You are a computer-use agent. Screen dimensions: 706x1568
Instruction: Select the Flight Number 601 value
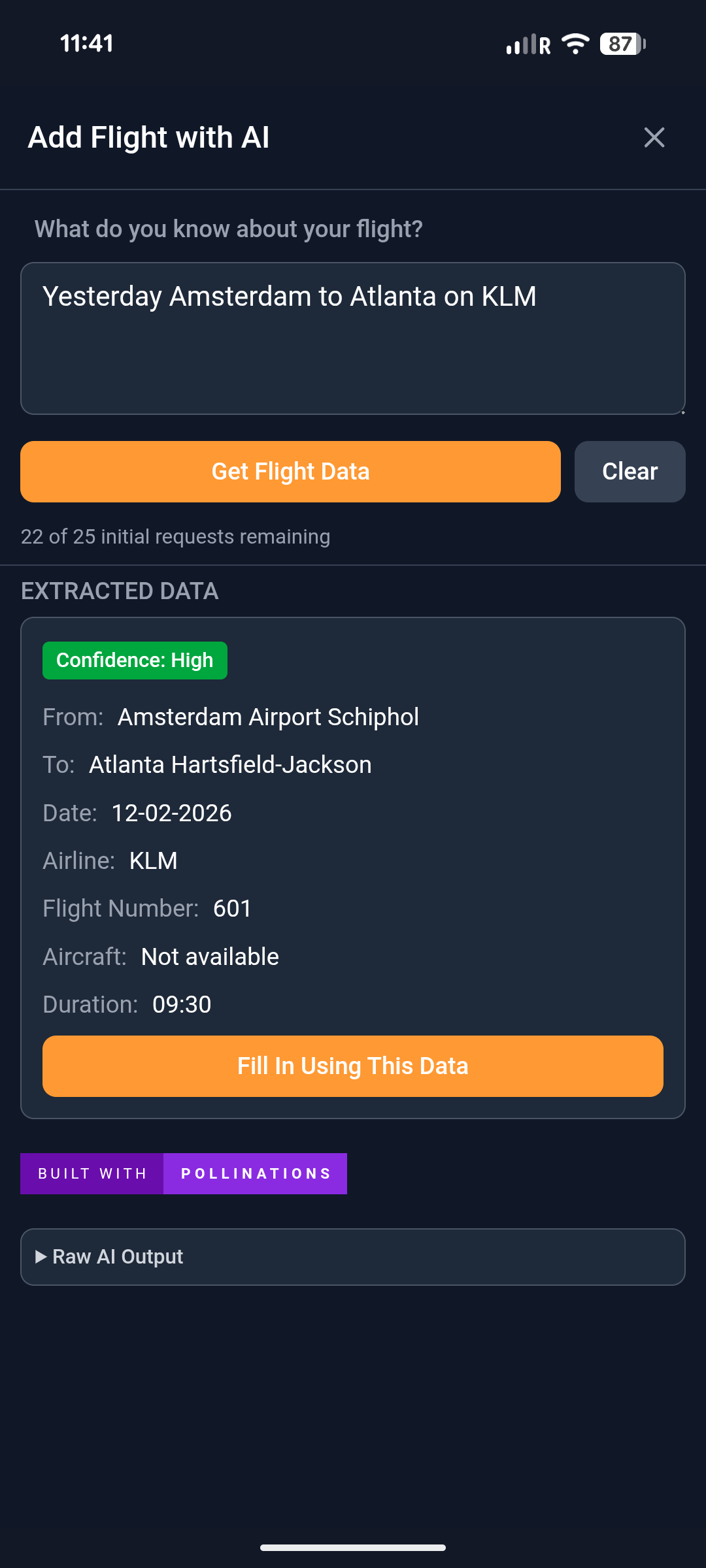(231, 908)
